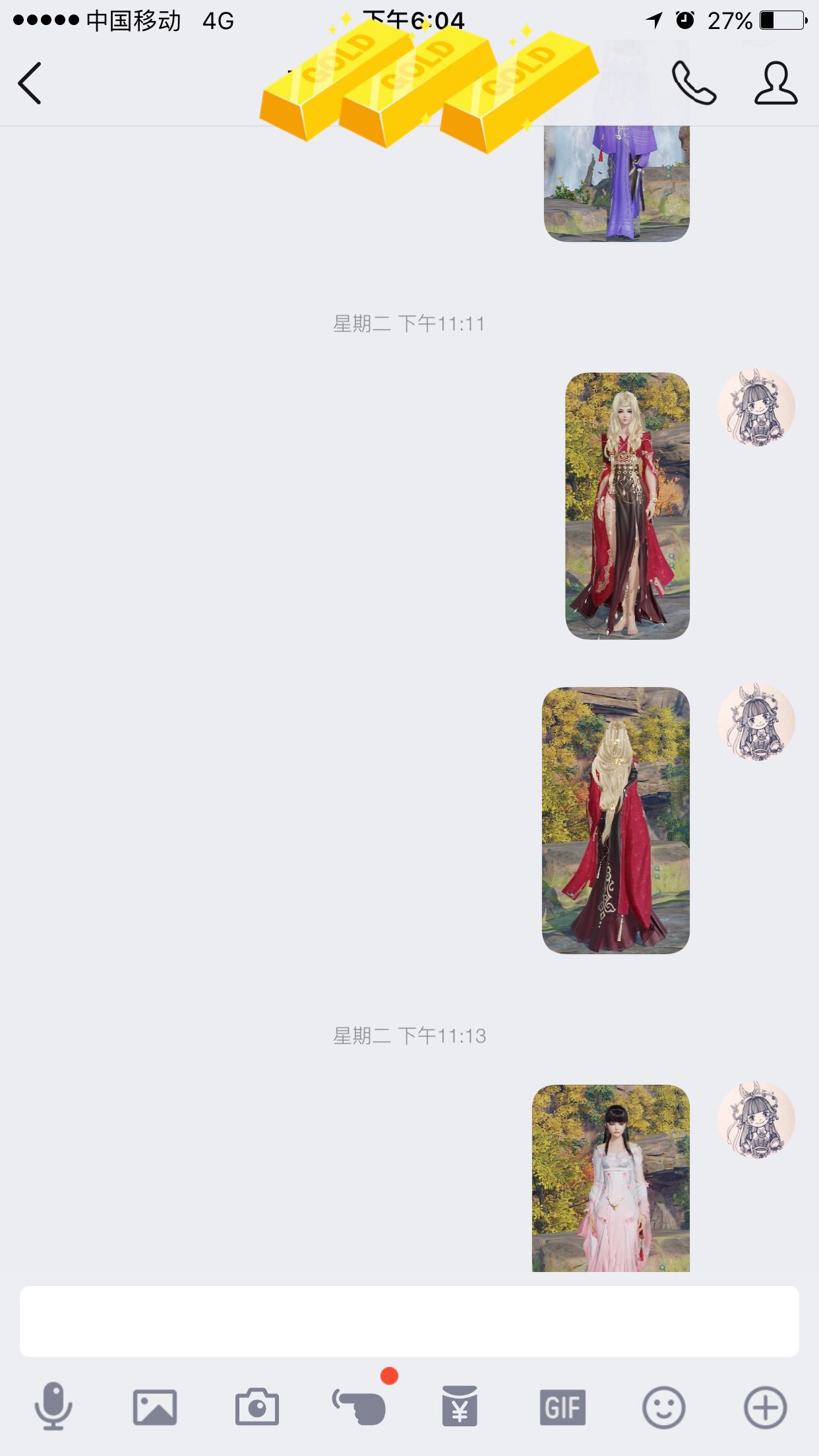Open more options with plus icon

(x=765, y=1407)
